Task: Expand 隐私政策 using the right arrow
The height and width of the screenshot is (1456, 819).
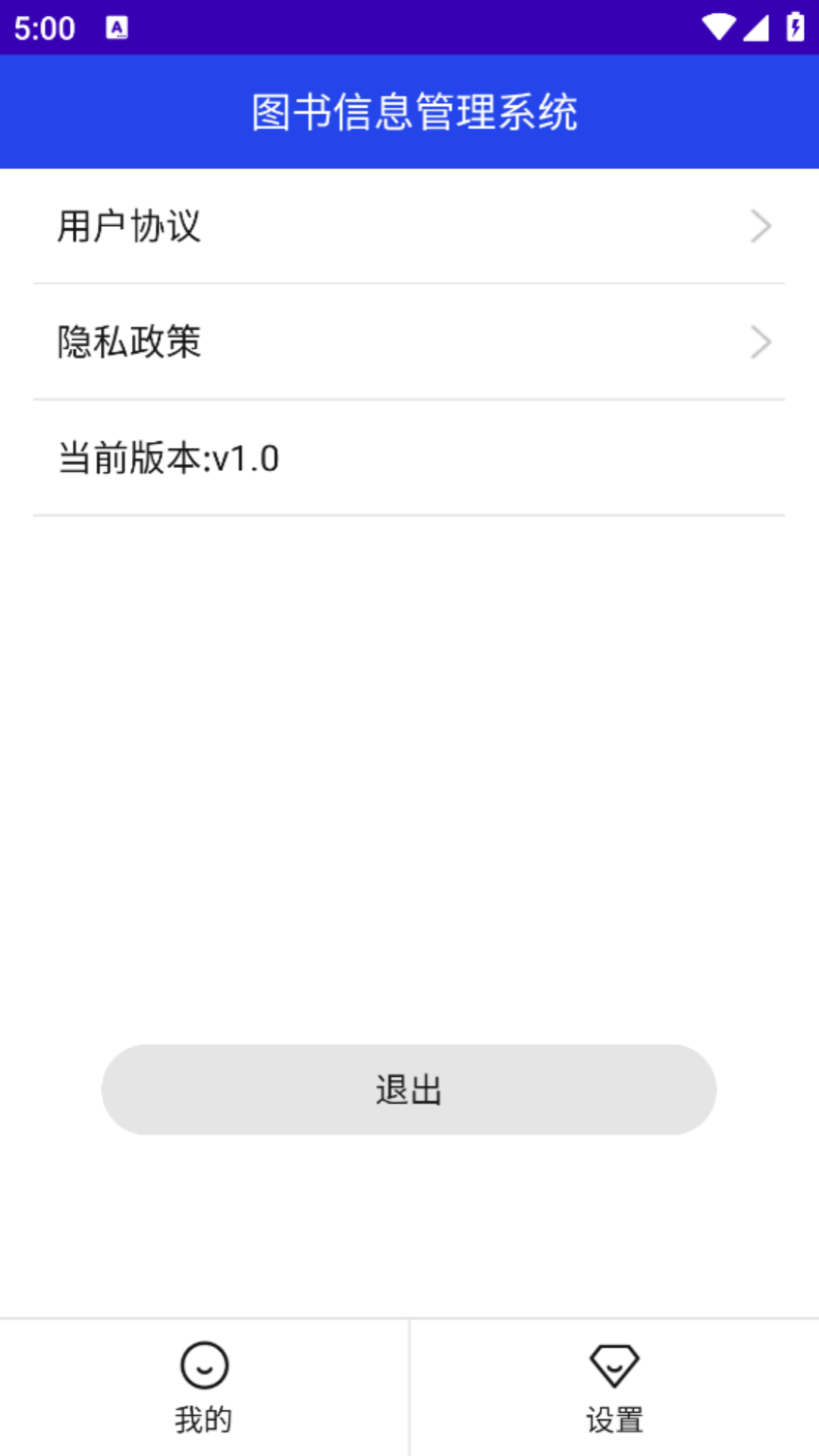Action: coord(761,343)
